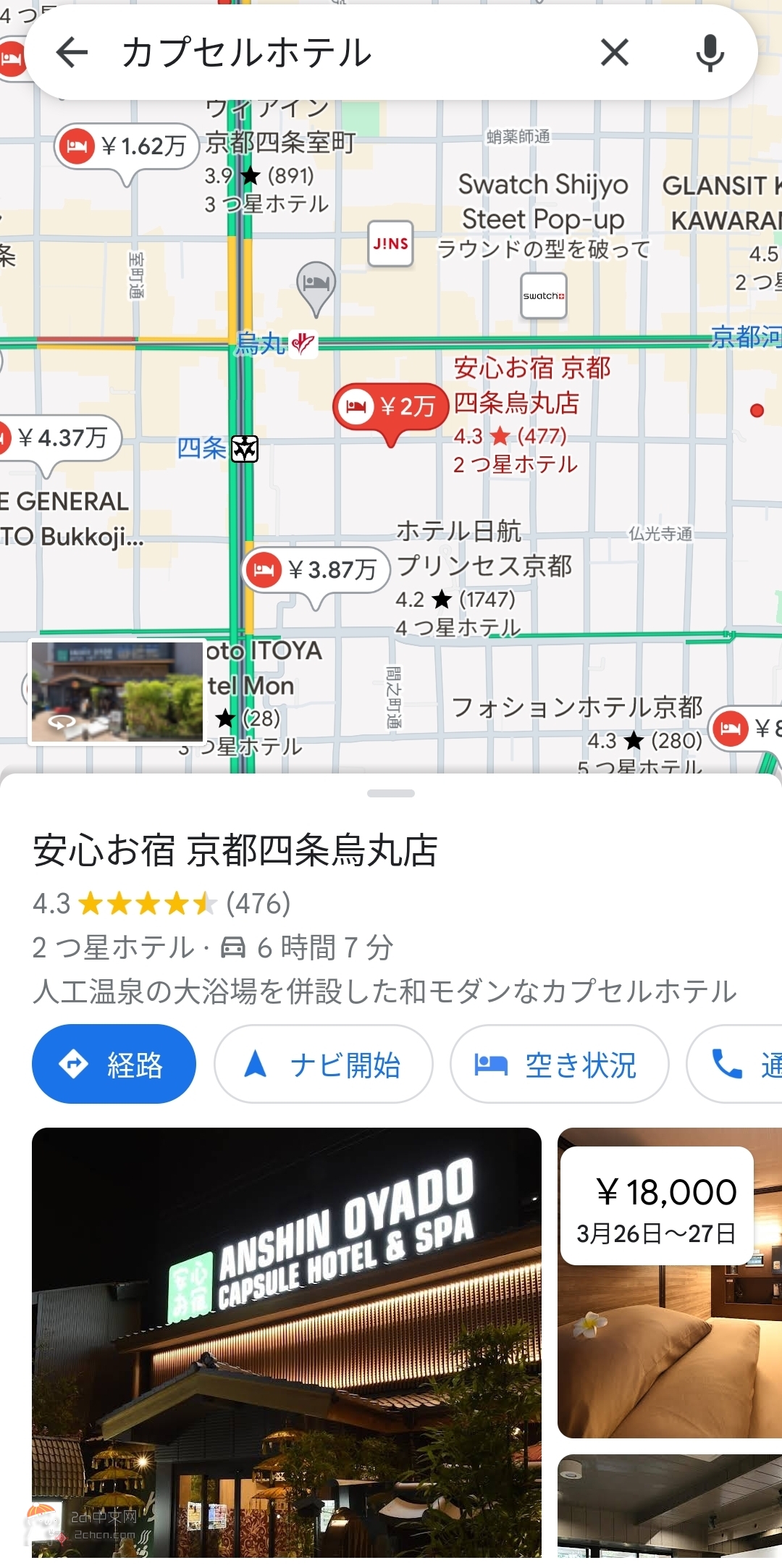Start navigation with ナビ開始
The width and height of the screenshot is (782, 1568).
(x=323, y=1064)
